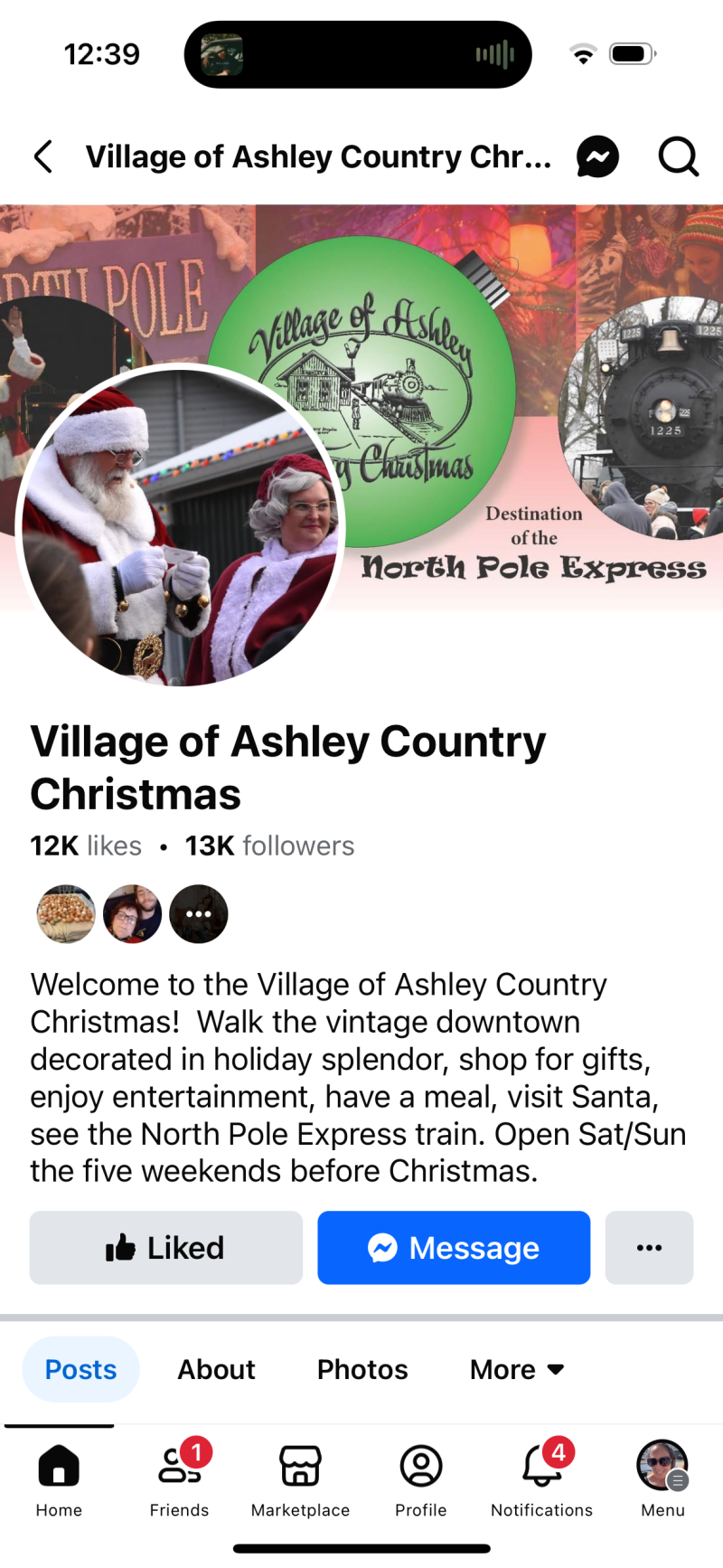Message the Village of Ashley Country Christmas page

click(x=454, y=1248)
